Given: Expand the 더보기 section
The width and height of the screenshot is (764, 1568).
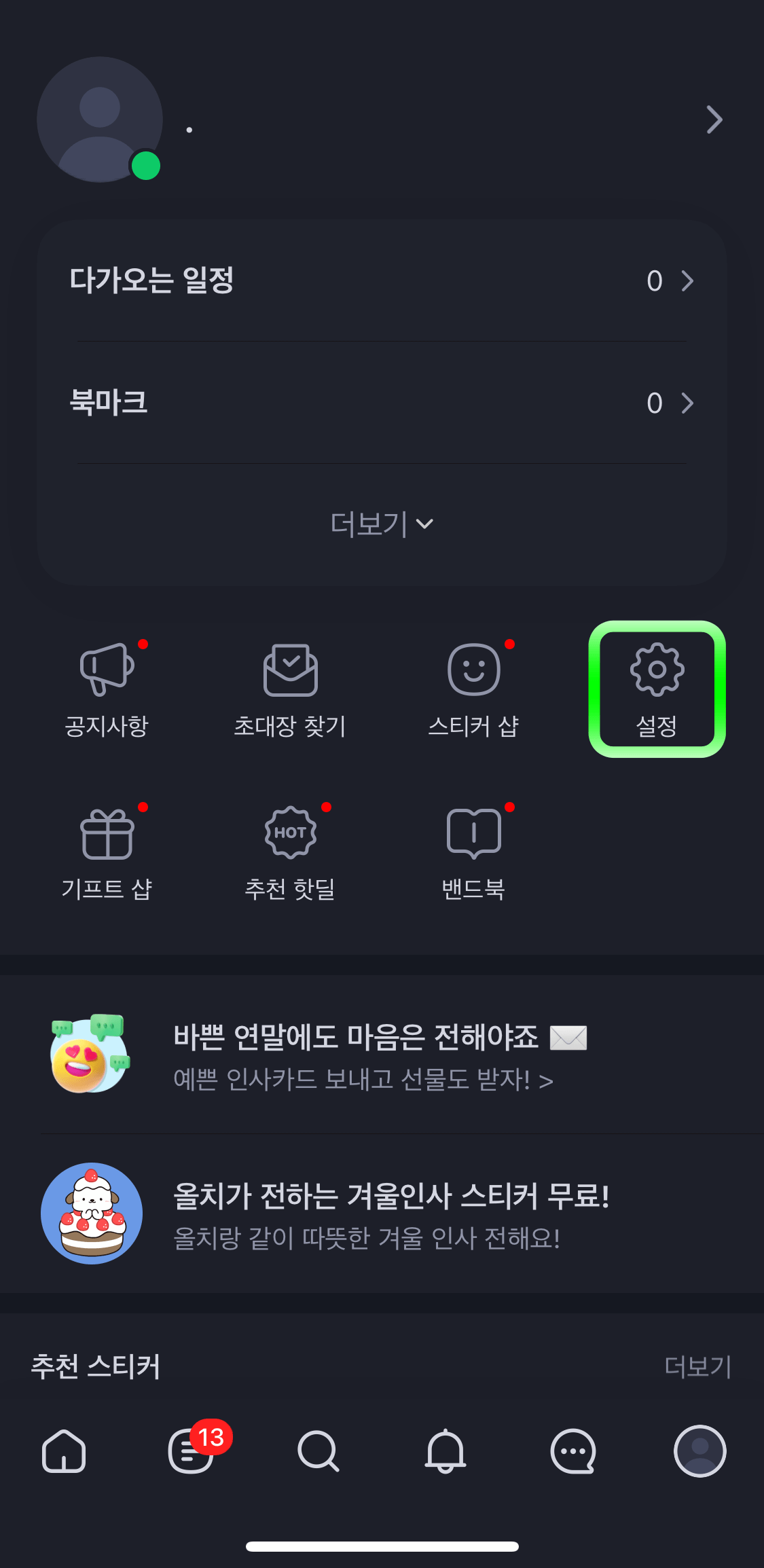Looking at the screenshot, I should [x=382, y=523].
